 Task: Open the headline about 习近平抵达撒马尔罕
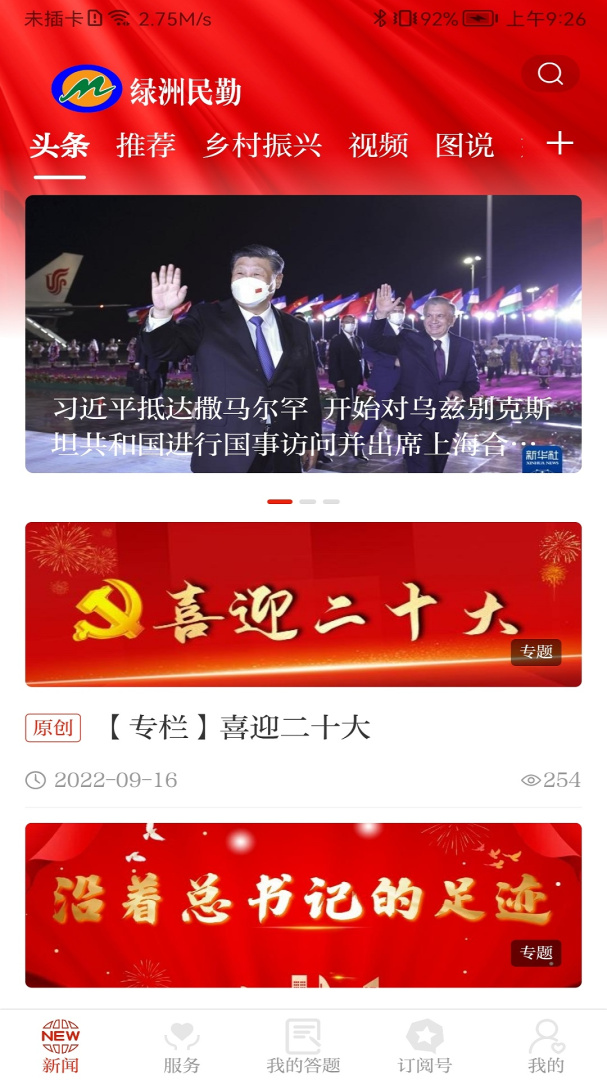click(303, 334)
